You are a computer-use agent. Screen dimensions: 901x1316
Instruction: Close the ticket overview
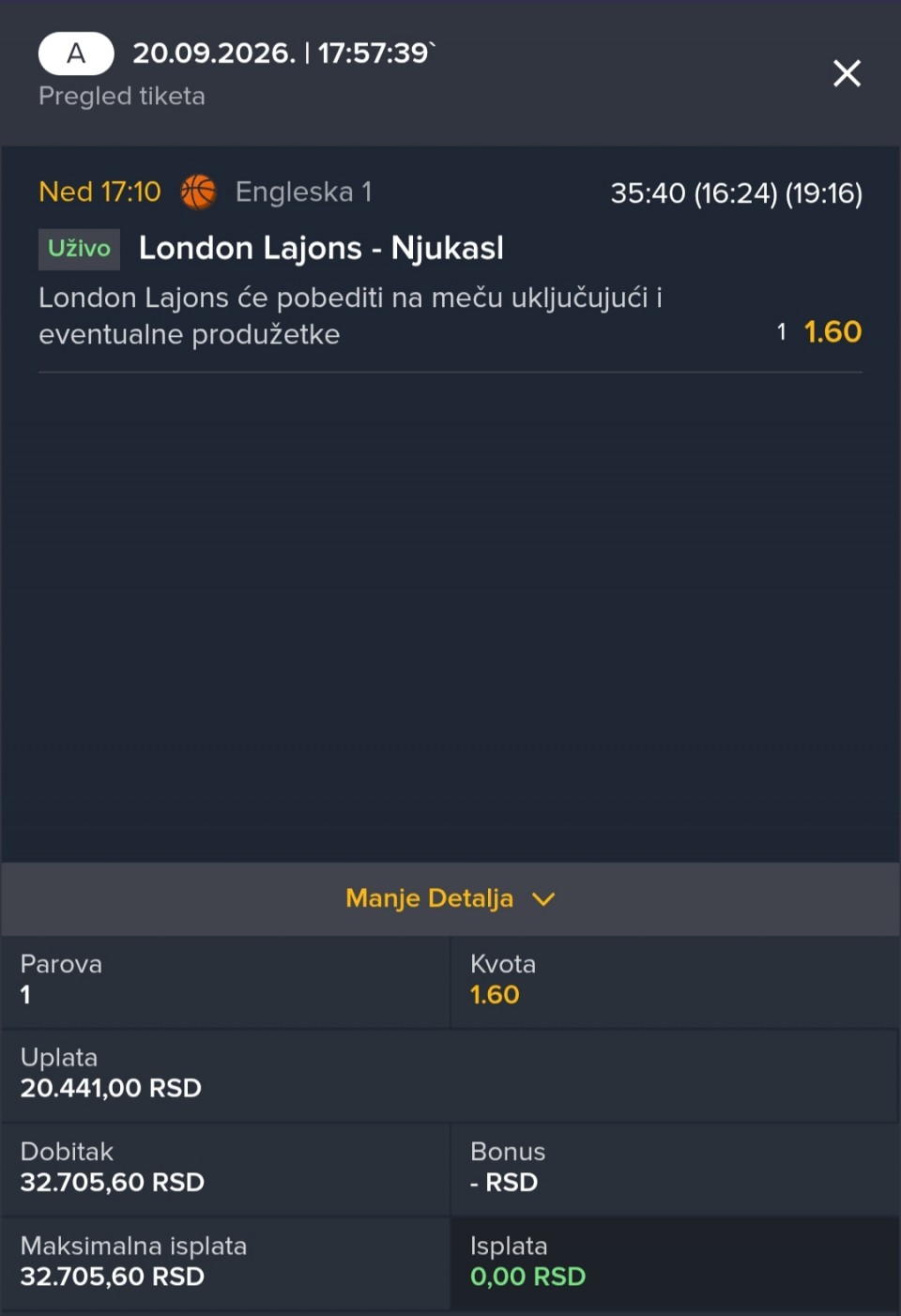[x=847, y=73]
